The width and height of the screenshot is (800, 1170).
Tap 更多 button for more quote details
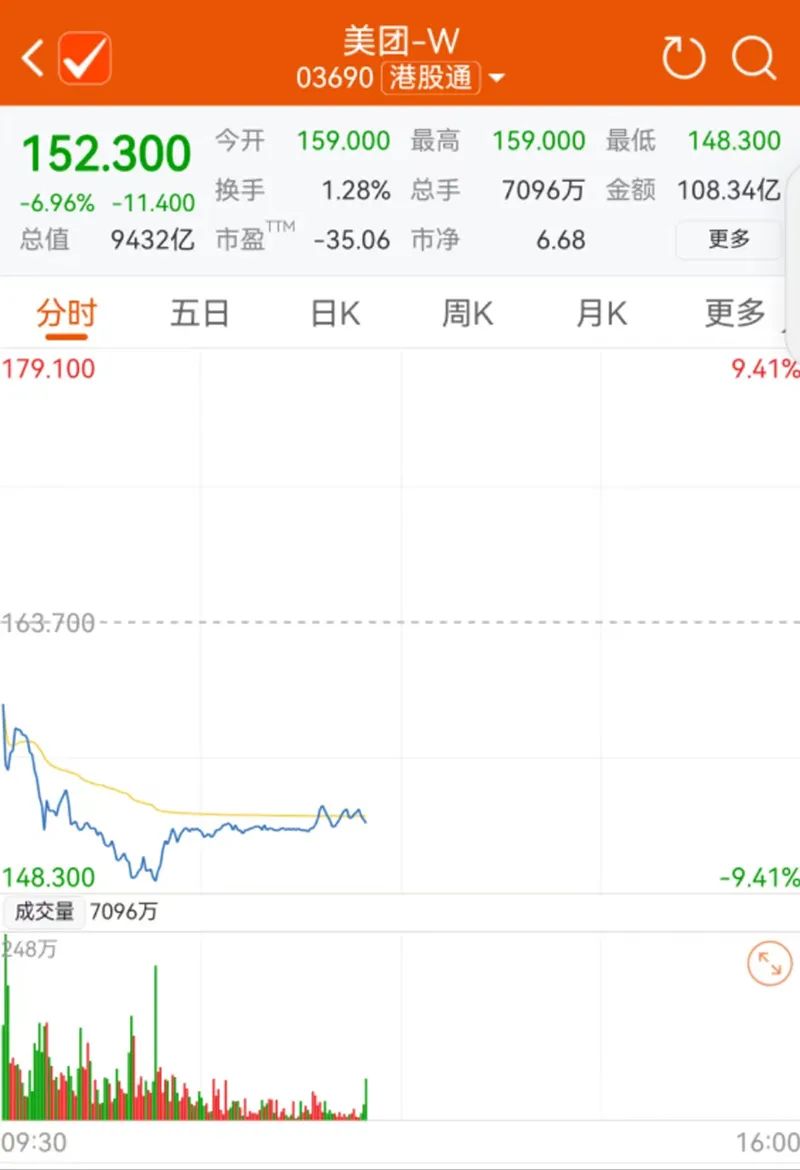tap(729, 239)
